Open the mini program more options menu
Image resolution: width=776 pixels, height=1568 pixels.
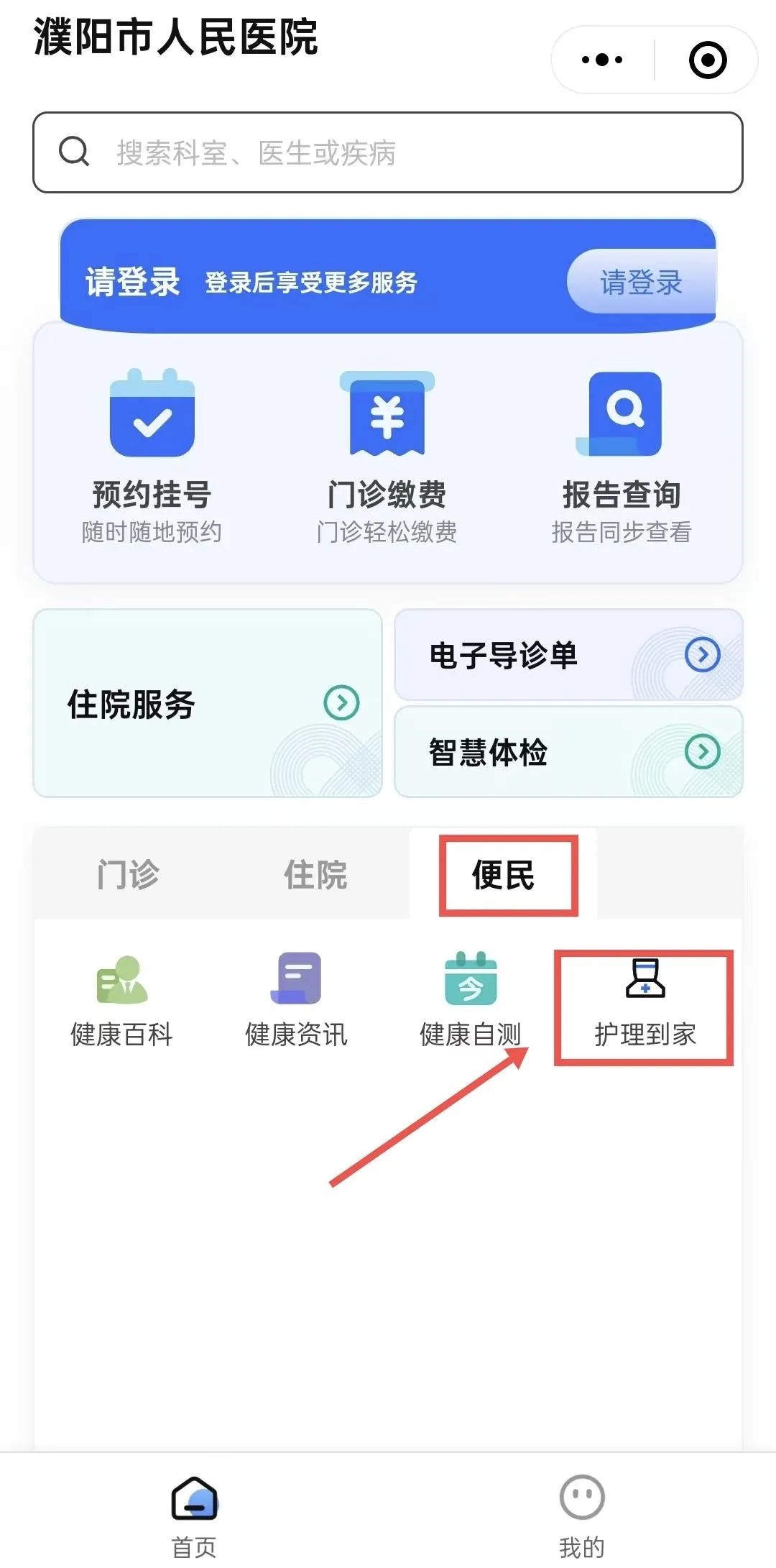(602, 60)
